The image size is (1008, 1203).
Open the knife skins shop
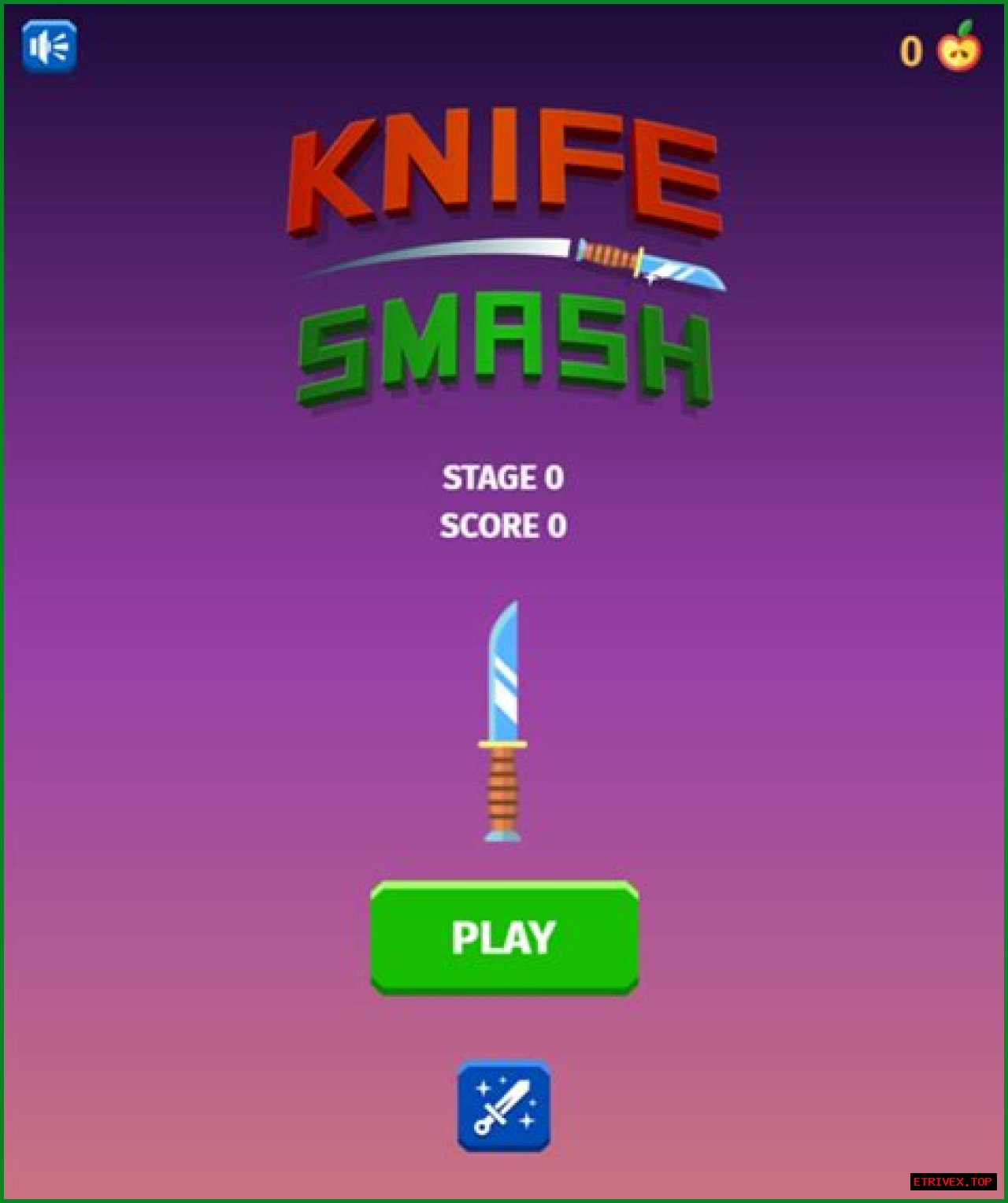(x=504, y=1105)
